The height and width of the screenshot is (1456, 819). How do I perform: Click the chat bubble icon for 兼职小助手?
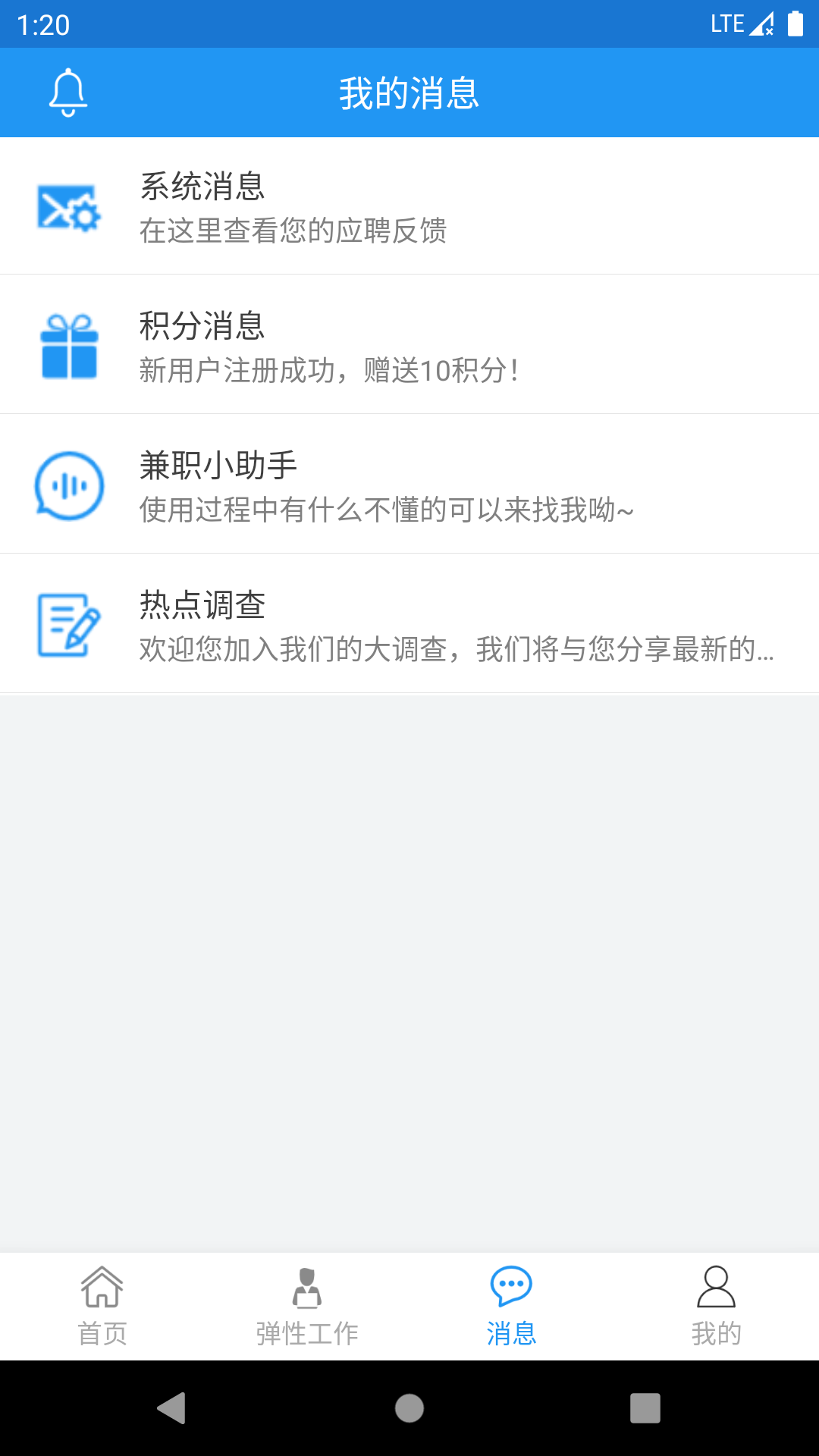point(67,484)
